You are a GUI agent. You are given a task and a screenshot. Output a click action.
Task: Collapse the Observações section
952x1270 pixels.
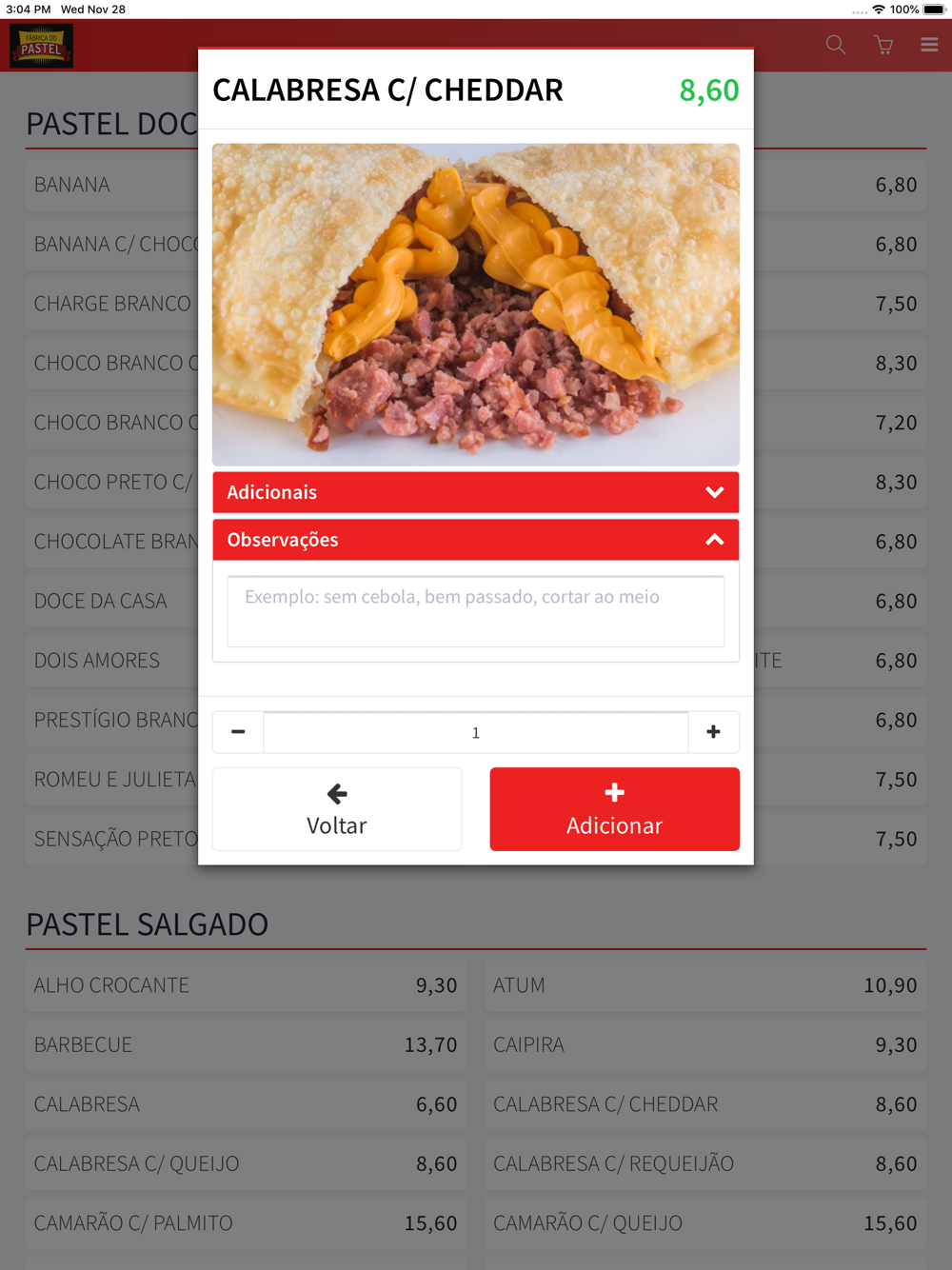(x=476, y=540)
